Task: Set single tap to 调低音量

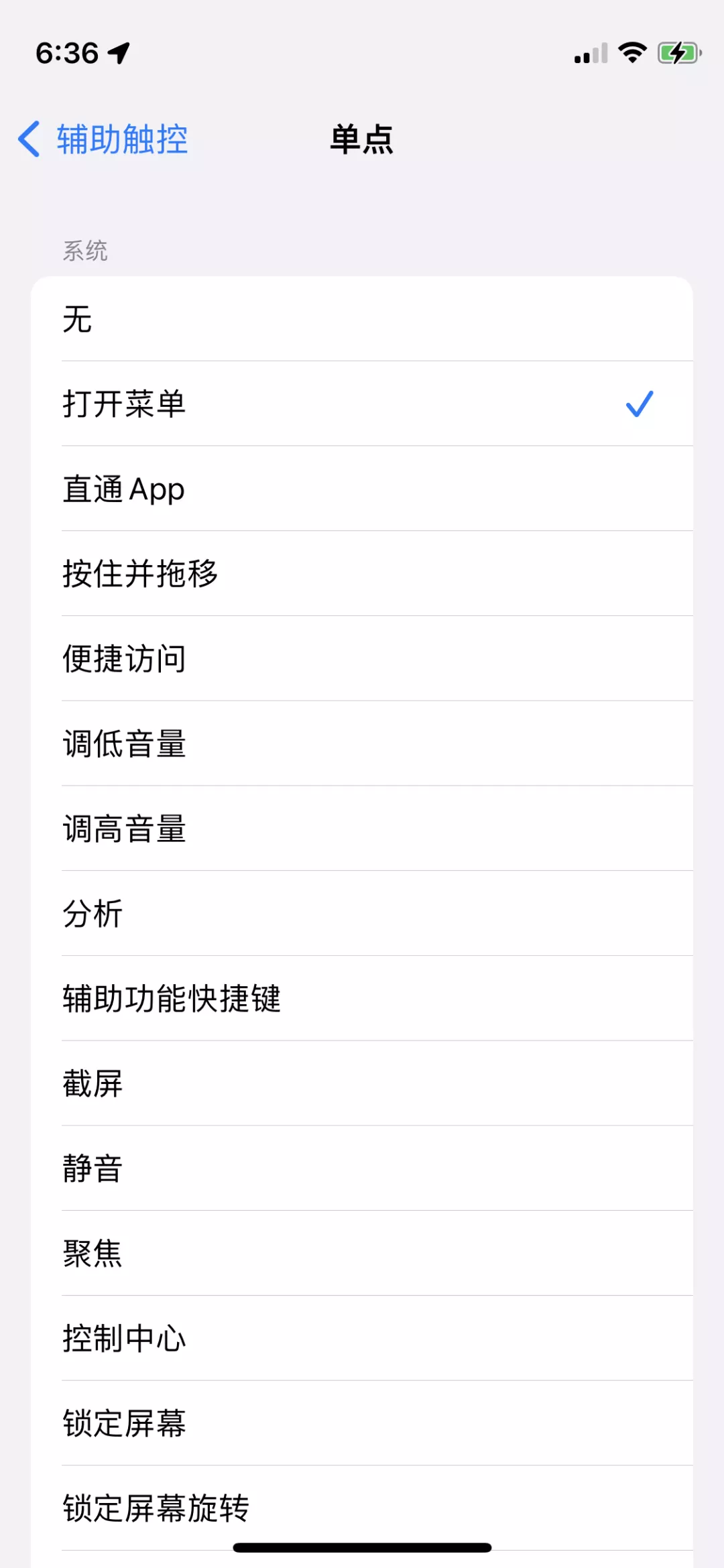Action: pyautogui.click(x=362, y=743)
